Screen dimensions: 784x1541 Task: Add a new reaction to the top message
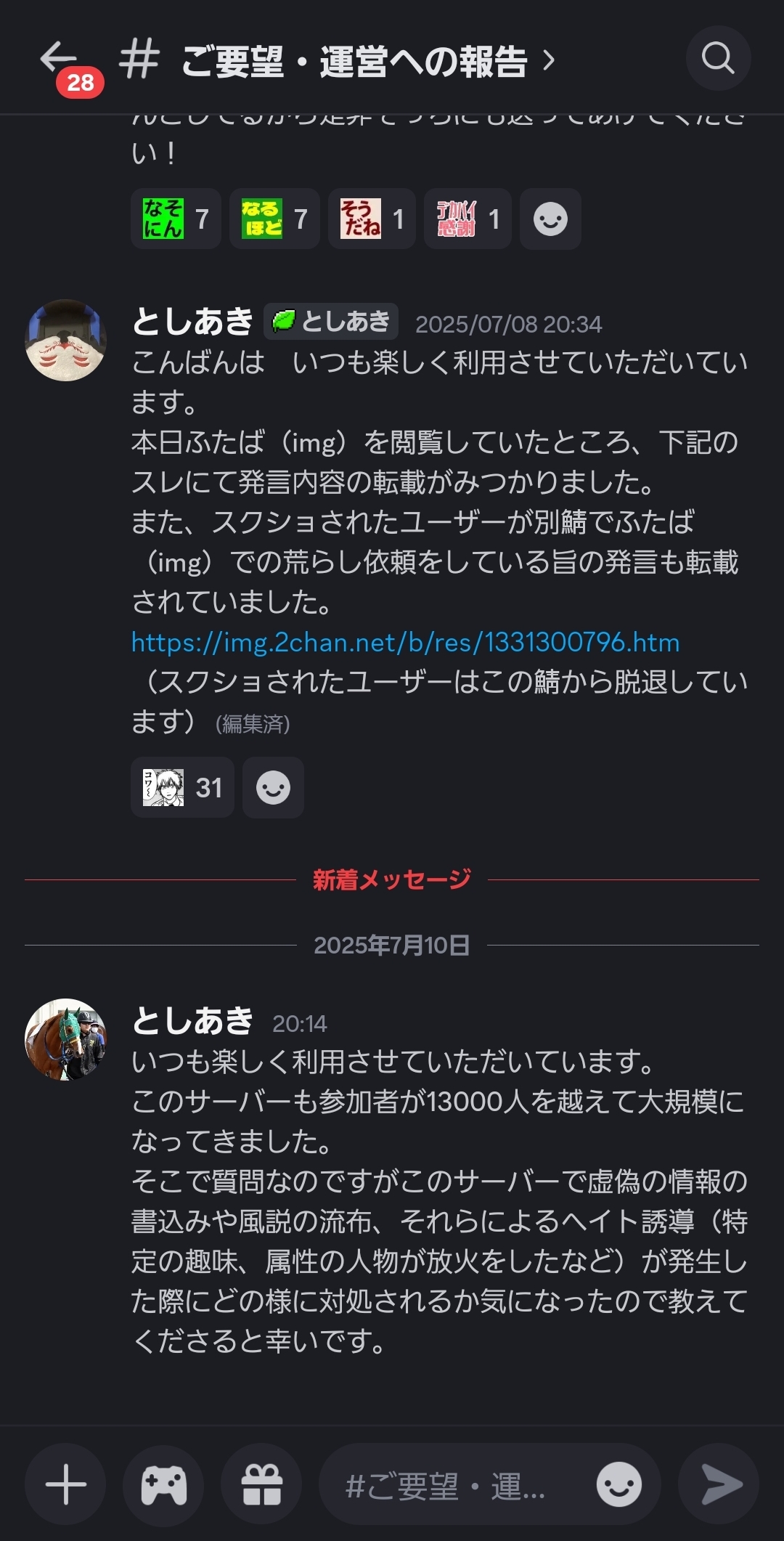coord(550,219)
